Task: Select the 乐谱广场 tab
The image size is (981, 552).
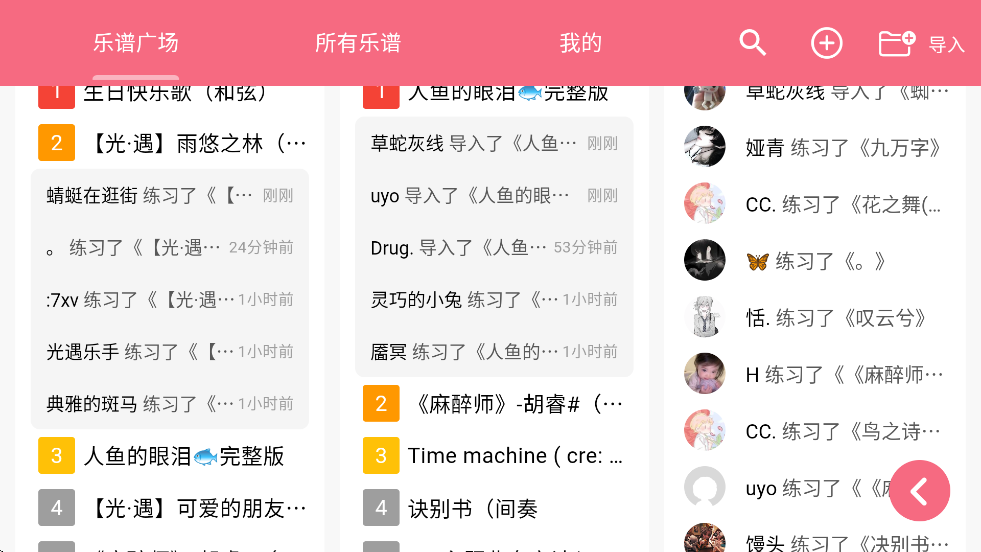Action: tap(135, 43)
